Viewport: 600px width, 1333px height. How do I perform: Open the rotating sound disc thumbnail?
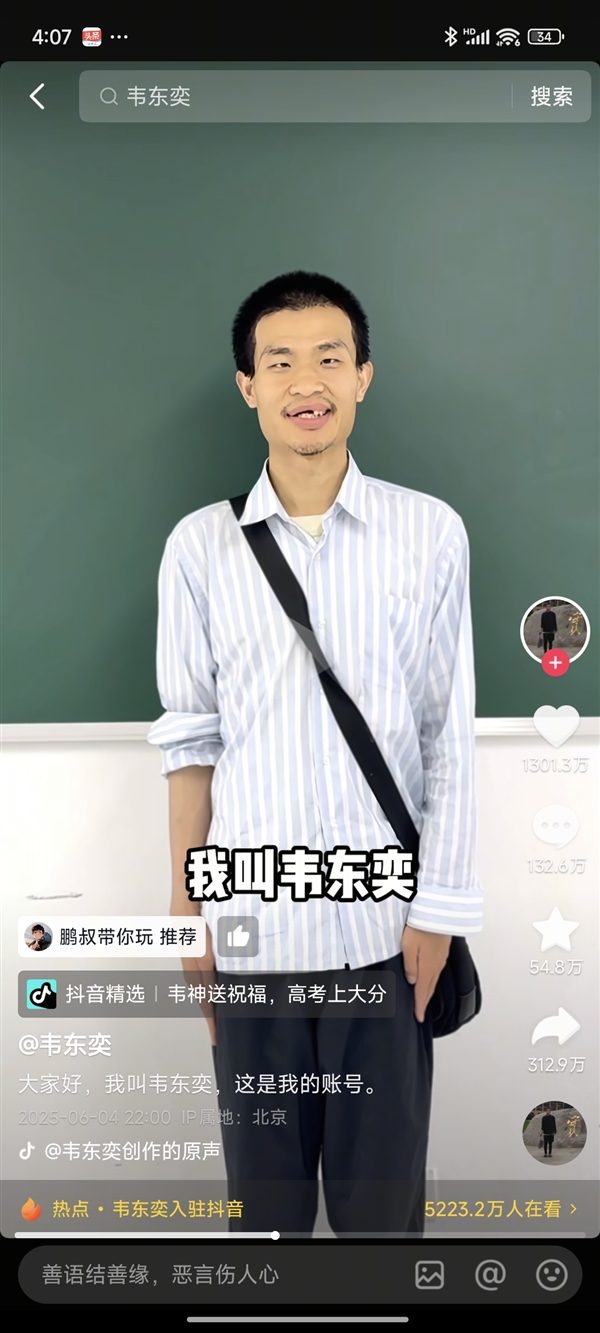(x=554, y=1133)
